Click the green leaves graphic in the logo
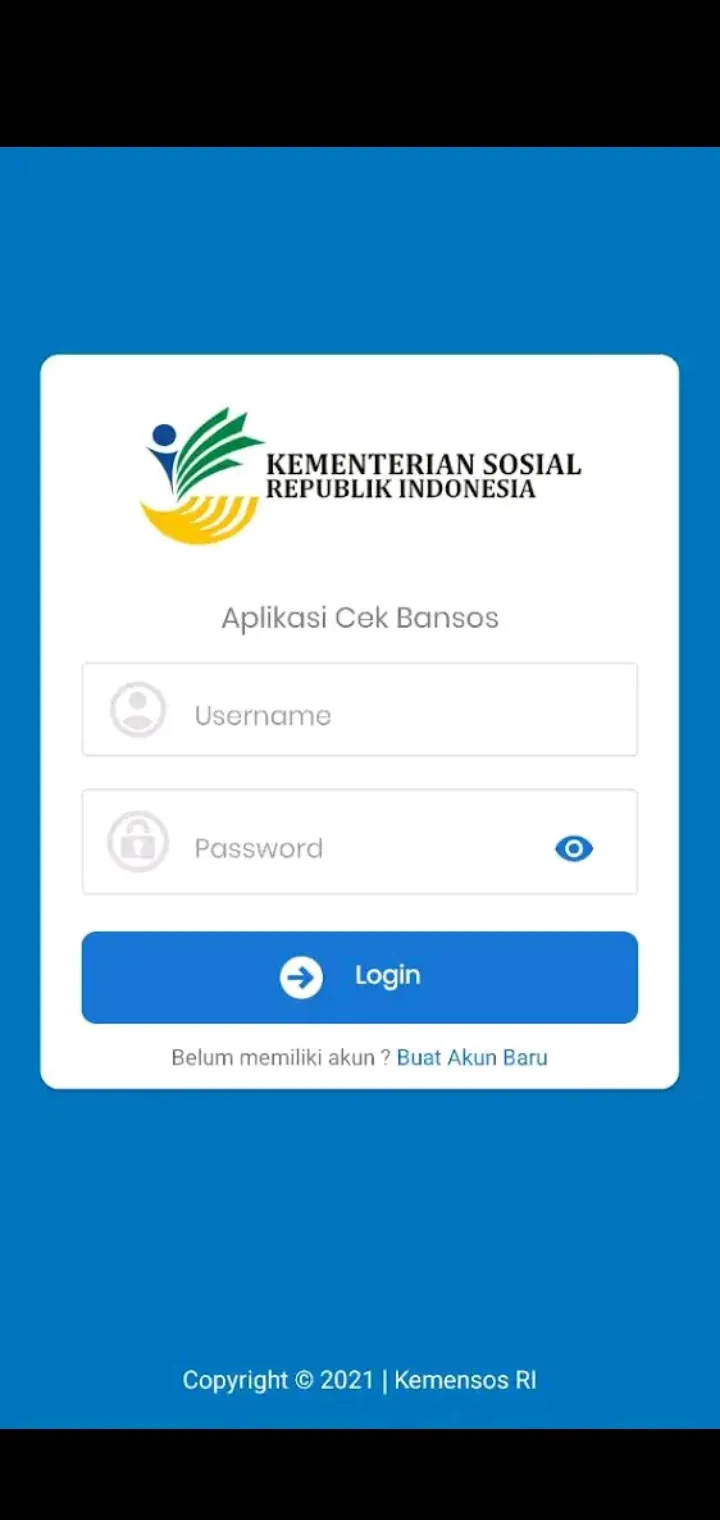720x1520 pixels. [215, 445]
